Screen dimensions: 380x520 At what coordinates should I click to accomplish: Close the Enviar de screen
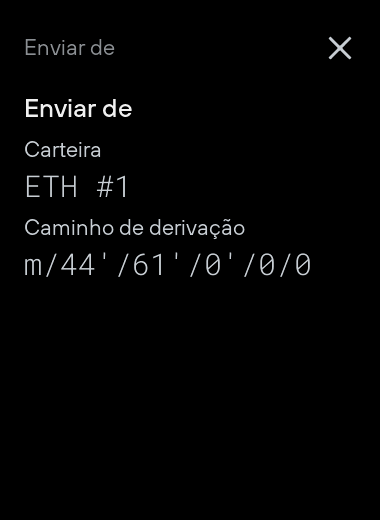(x=340, y=48)
